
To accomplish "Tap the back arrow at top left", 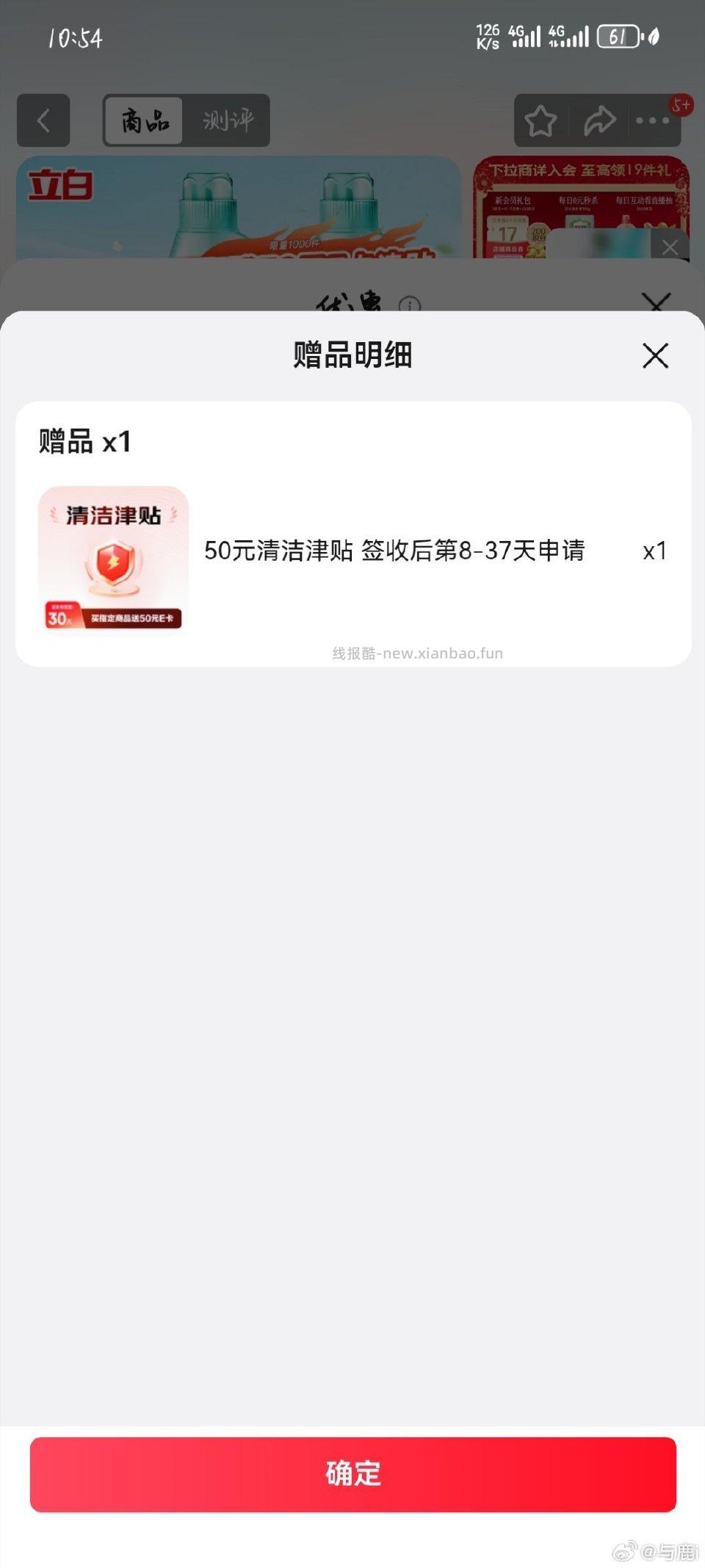I will [43, 121].
